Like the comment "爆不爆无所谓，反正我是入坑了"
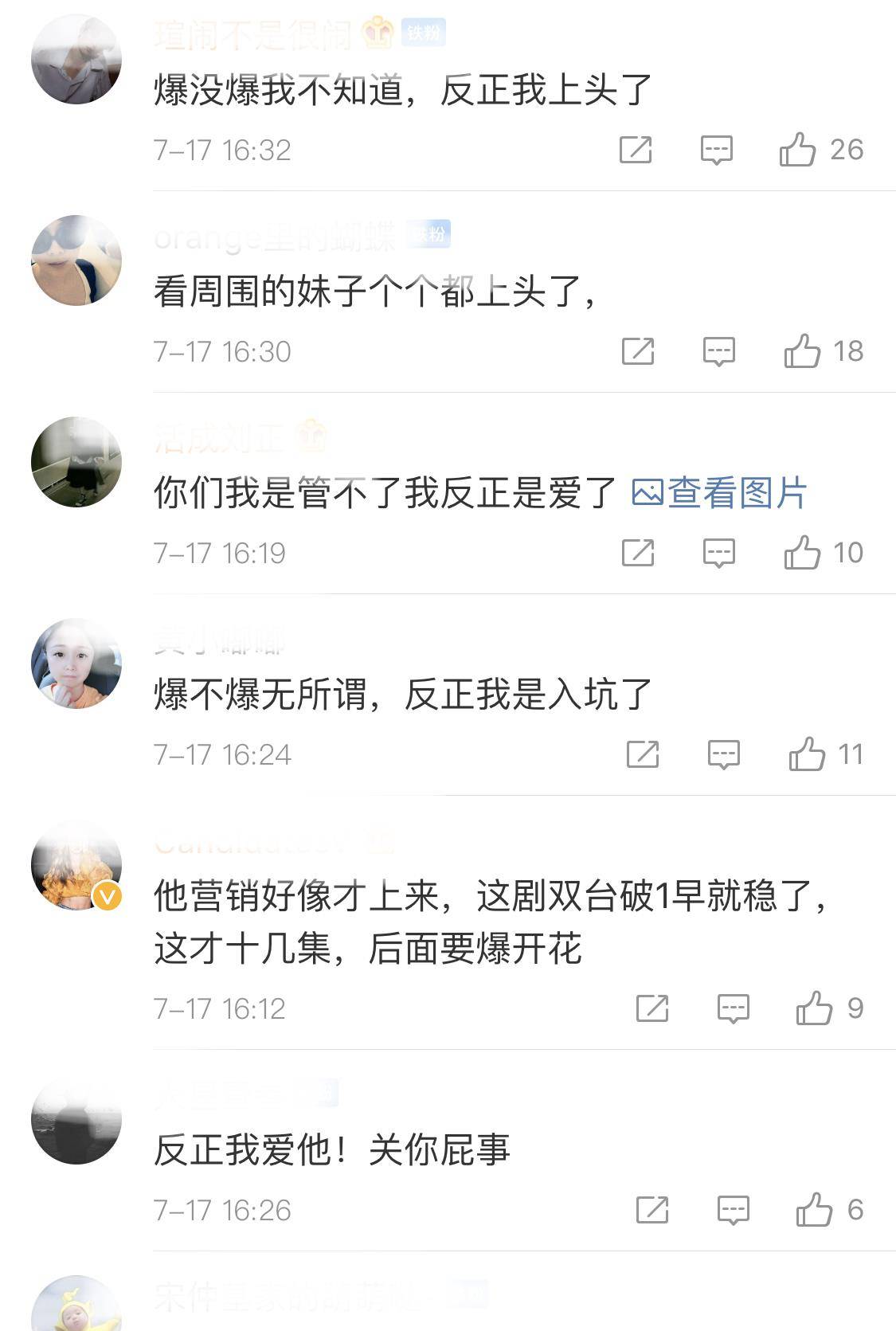The height and width of the screenshot is (1331, 896). click(x=807, y=754)
